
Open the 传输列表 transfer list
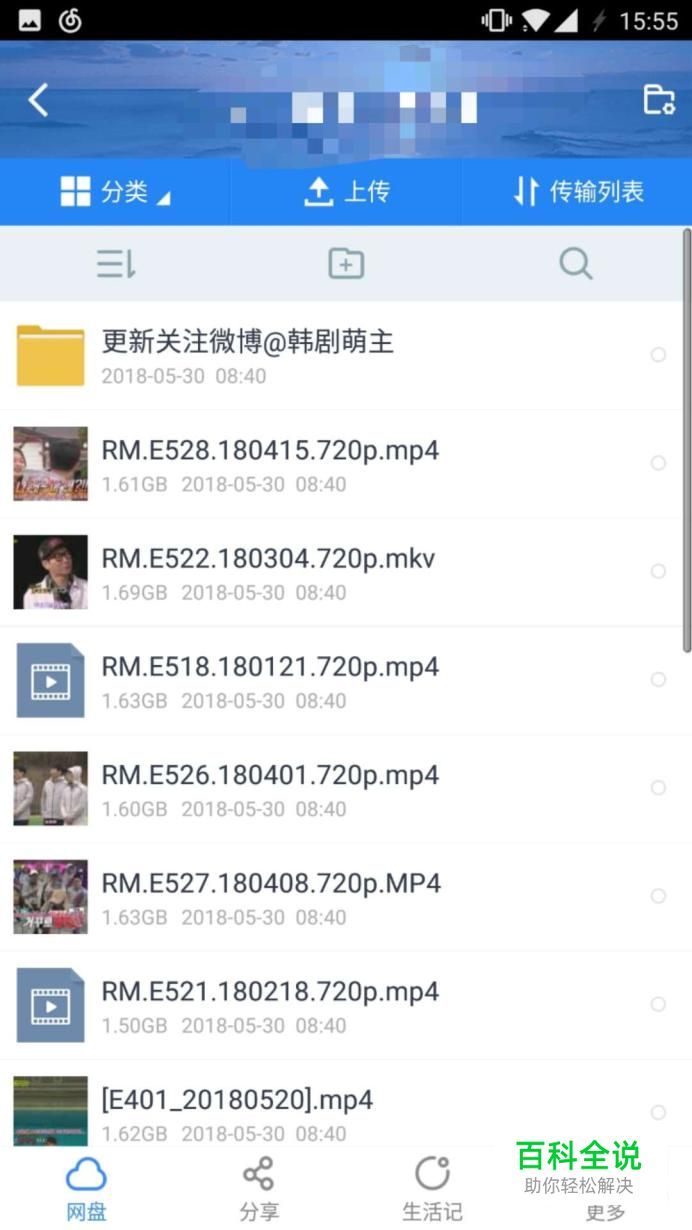click(578, 192)
